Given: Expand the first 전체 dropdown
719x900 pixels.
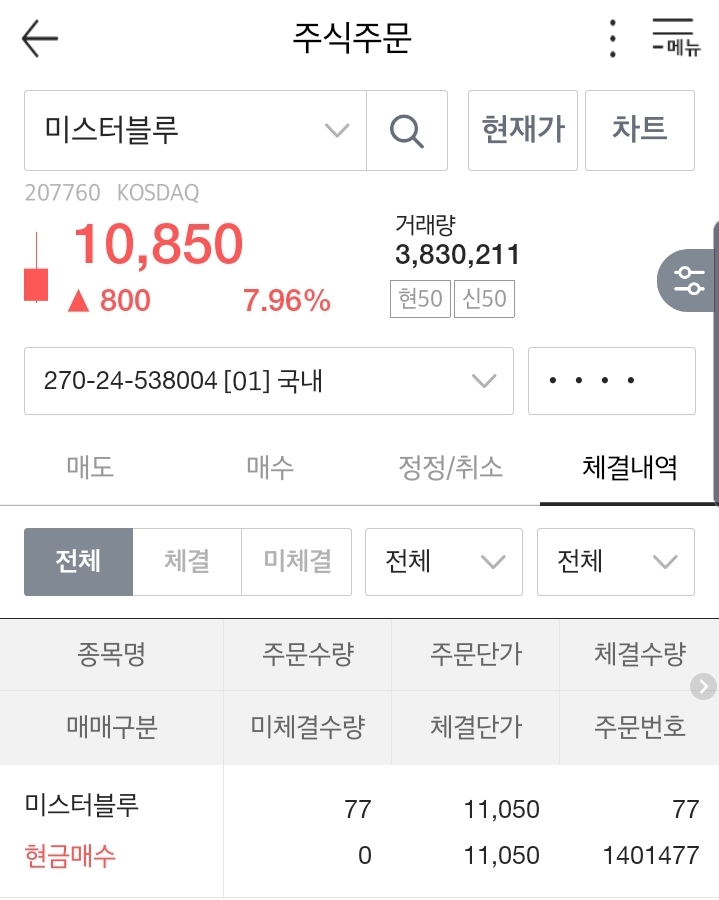Looking at the screenshot, I should pyautogui.click(x=443, y=562).
